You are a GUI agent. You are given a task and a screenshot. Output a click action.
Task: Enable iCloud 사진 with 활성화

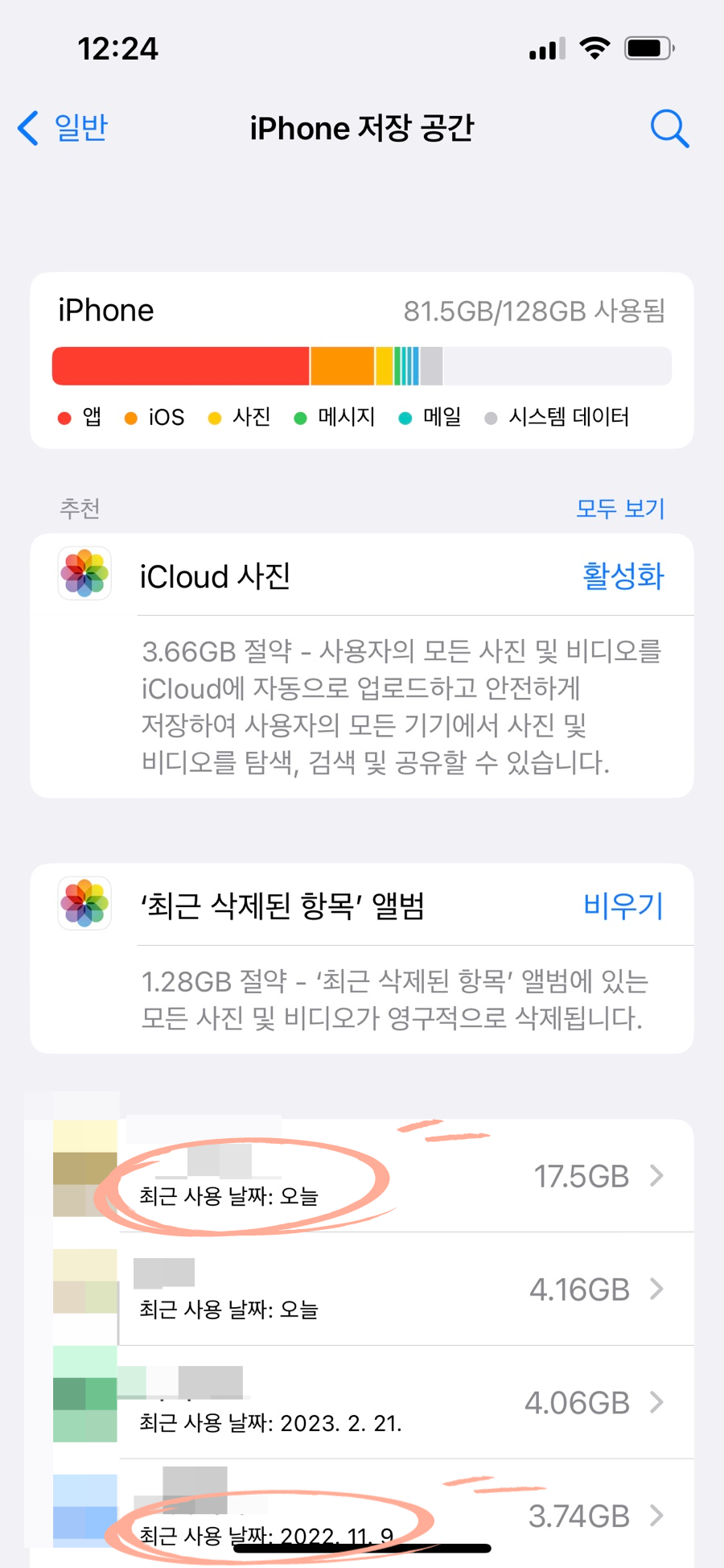623,576
